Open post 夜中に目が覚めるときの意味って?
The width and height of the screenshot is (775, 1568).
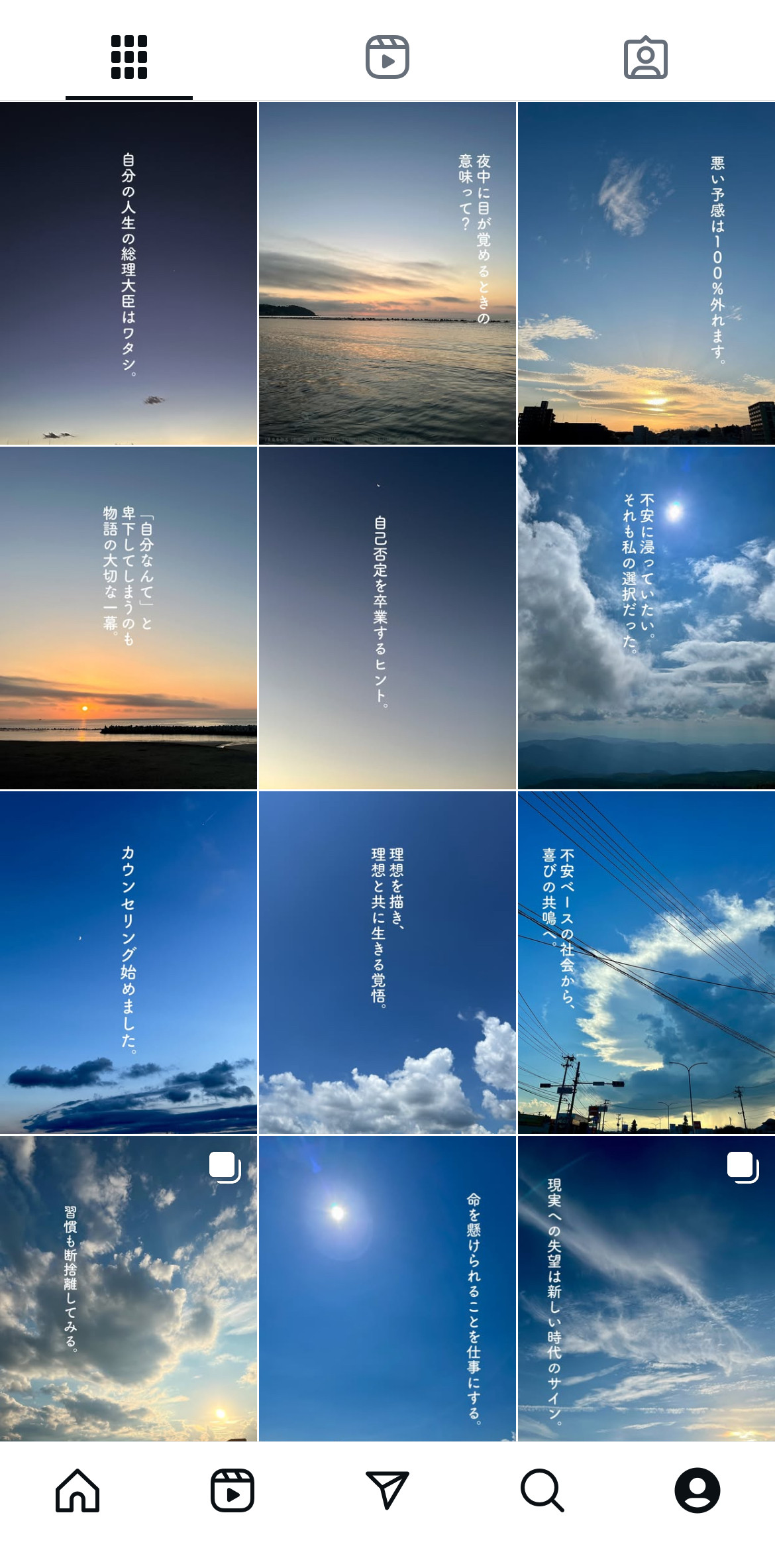coord(387,273)
